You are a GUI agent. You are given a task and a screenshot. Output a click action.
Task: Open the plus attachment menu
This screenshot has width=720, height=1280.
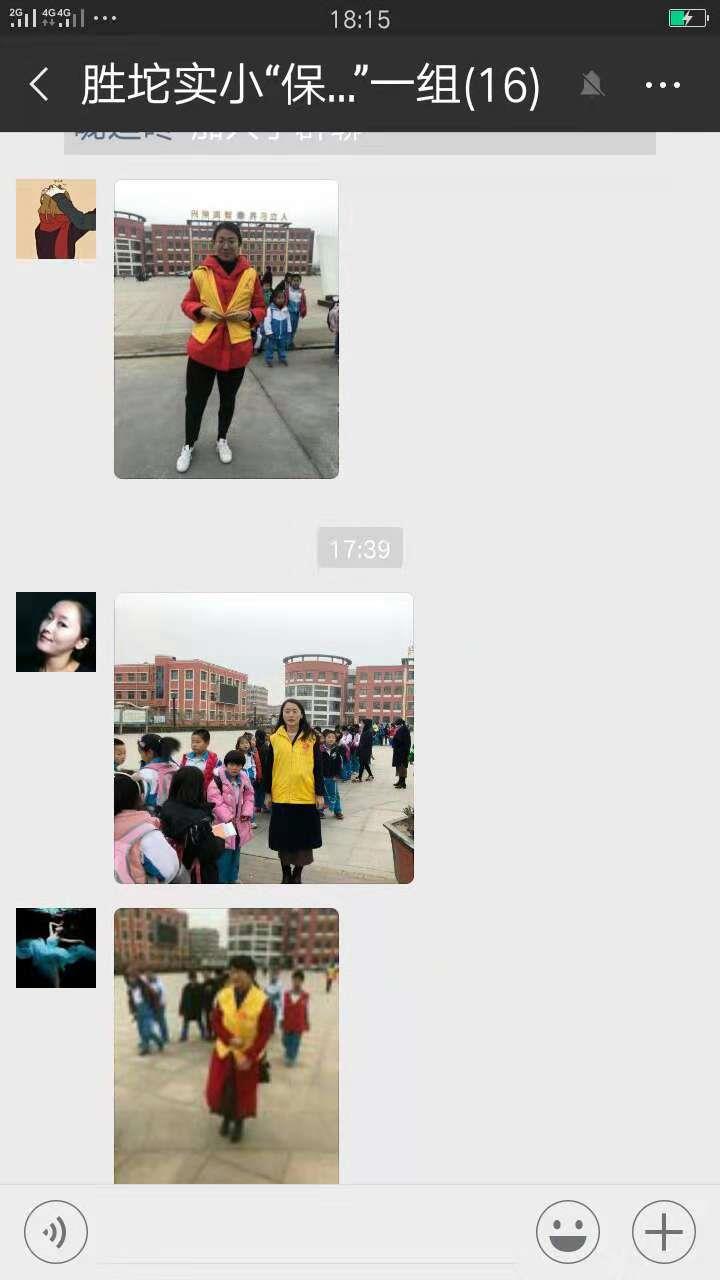pos(664,1232)
